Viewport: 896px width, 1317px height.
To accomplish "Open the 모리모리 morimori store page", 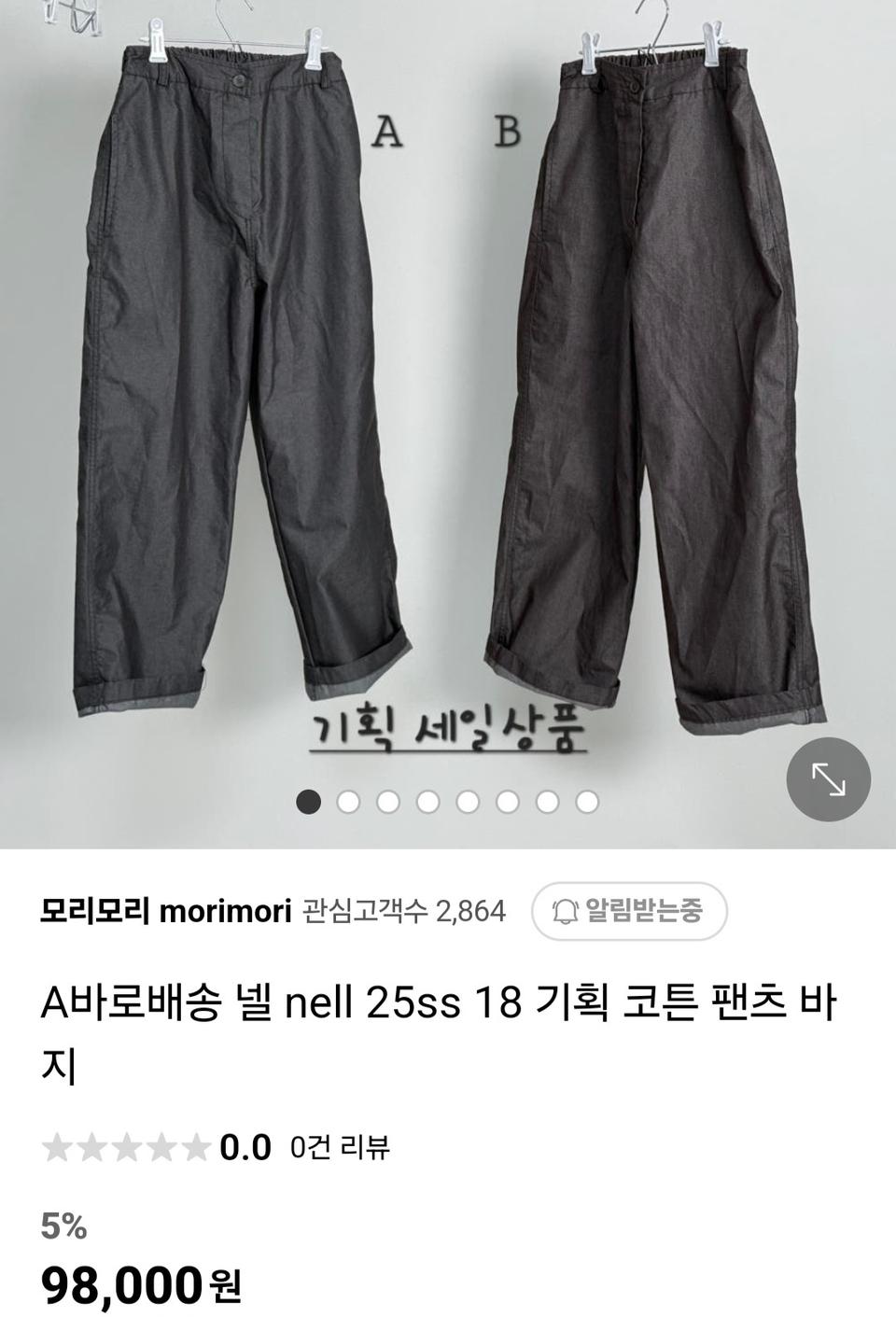I will [166, 911].
